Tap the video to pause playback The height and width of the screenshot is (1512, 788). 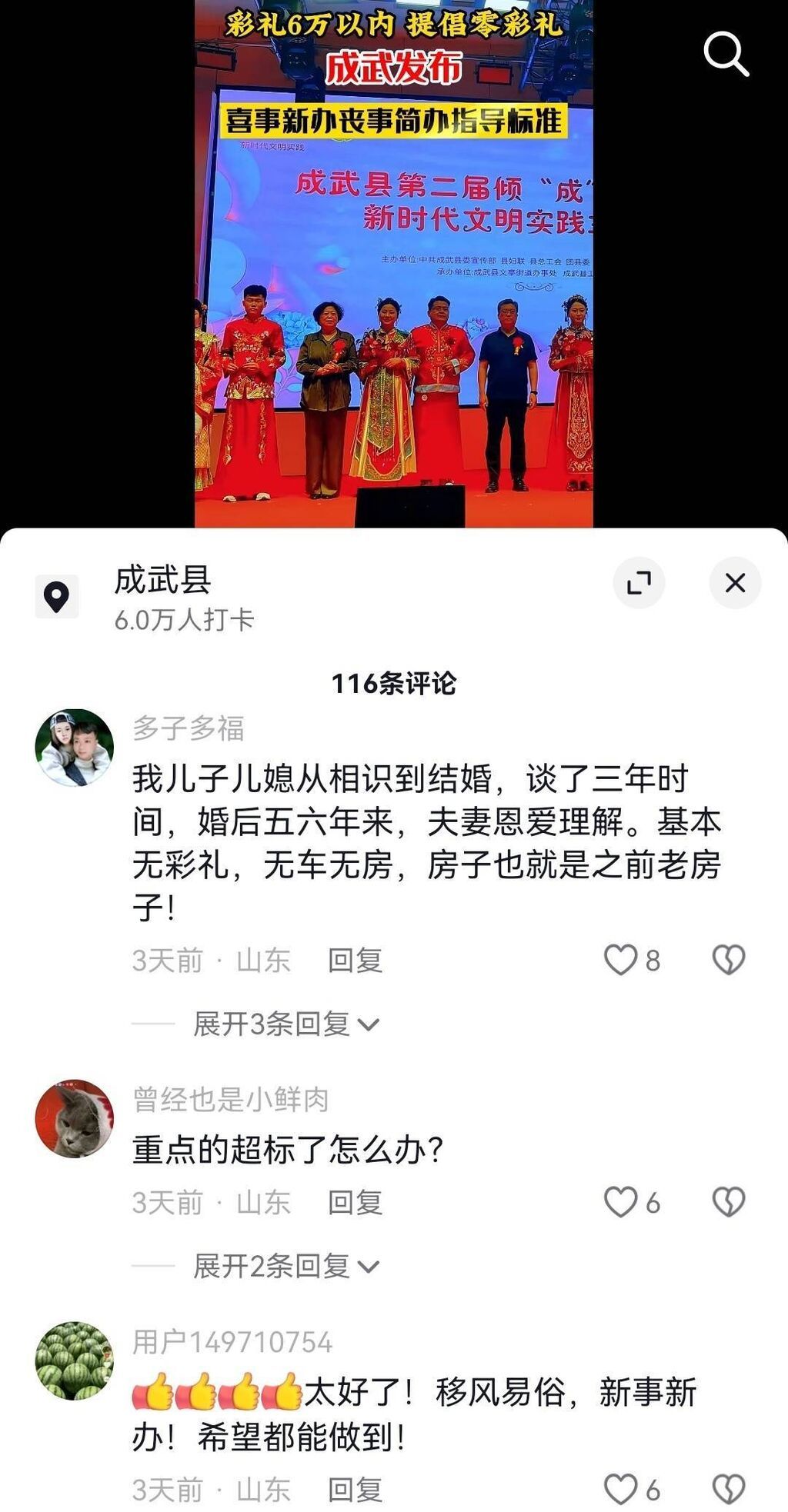pos(393,308)
